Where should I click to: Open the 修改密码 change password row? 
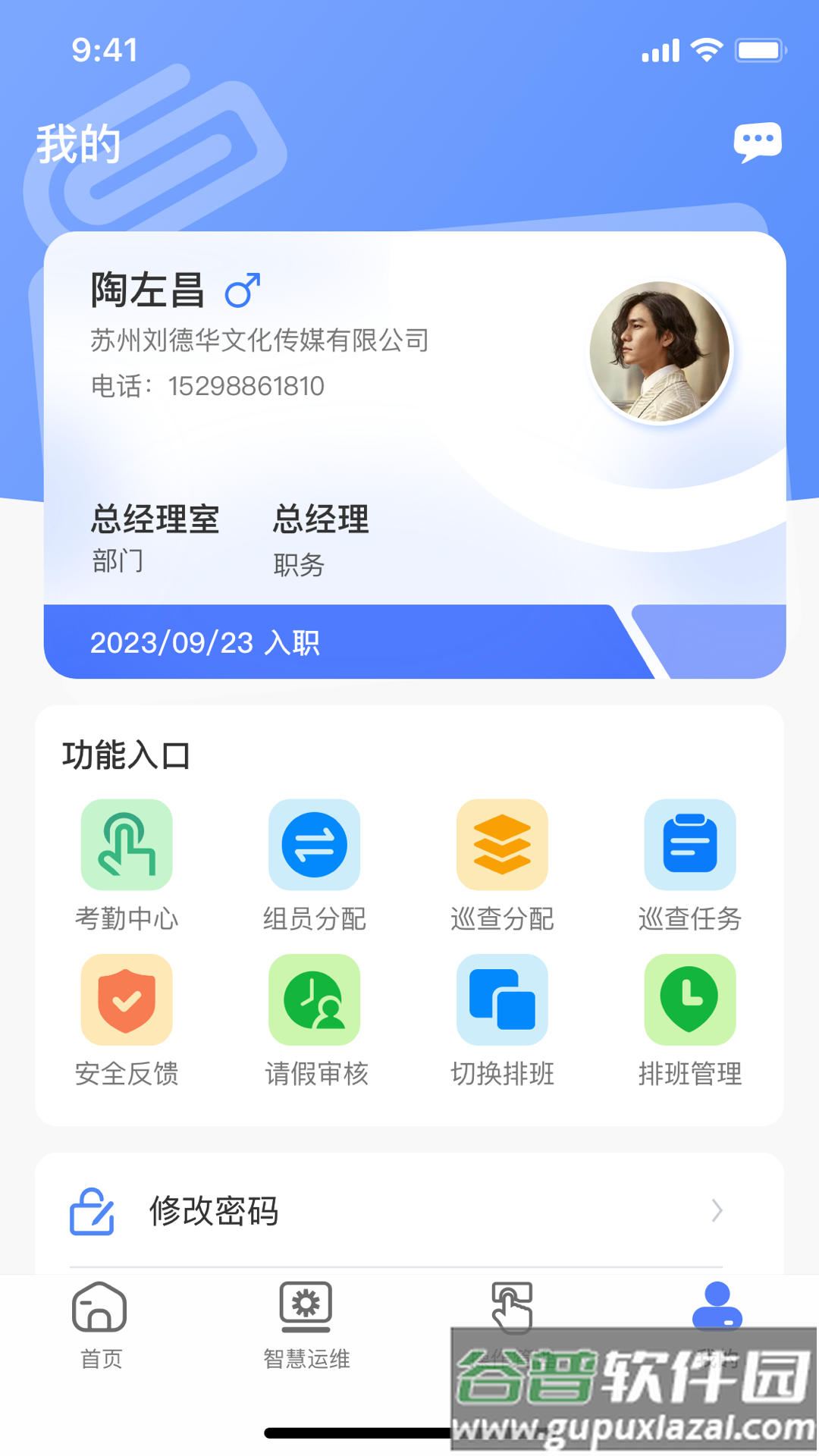(x=396, y=1211)
